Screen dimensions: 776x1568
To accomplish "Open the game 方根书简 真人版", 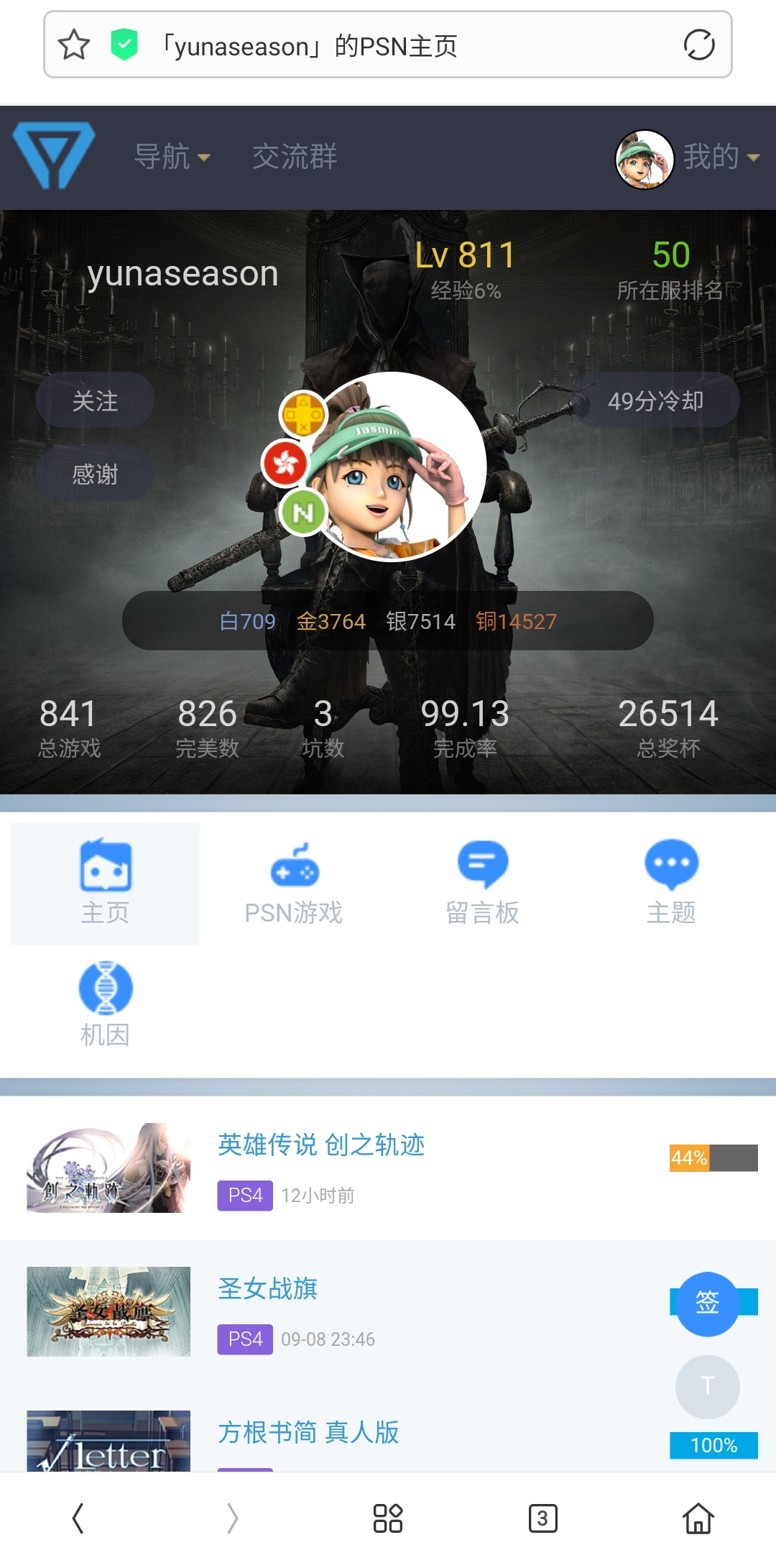I will (308, 1432).
